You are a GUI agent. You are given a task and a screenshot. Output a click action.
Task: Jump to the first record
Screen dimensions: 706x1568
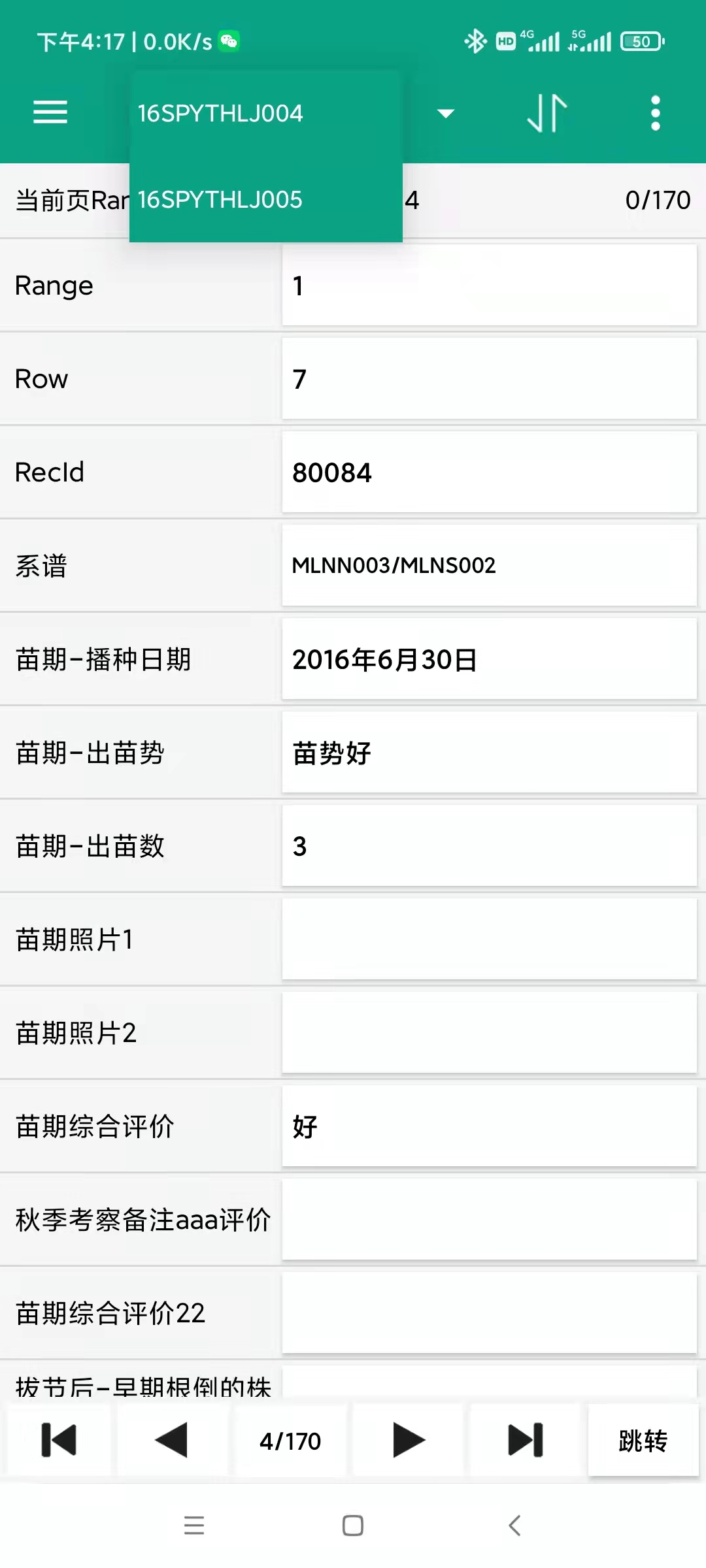[59, 1440]
